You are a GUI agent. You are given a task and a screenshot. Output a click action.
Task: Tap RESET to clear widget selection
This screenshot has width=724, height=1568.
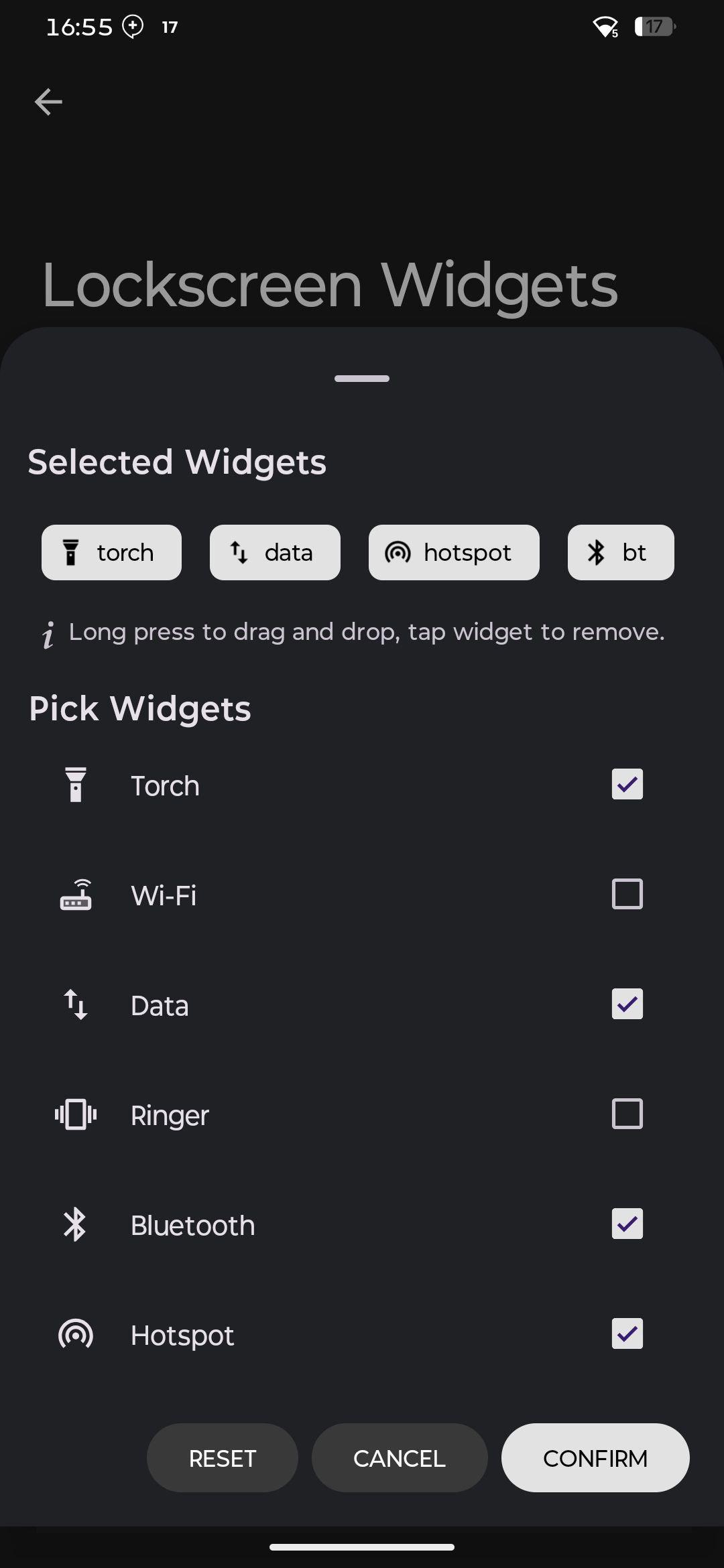[x=223, y=1457]
